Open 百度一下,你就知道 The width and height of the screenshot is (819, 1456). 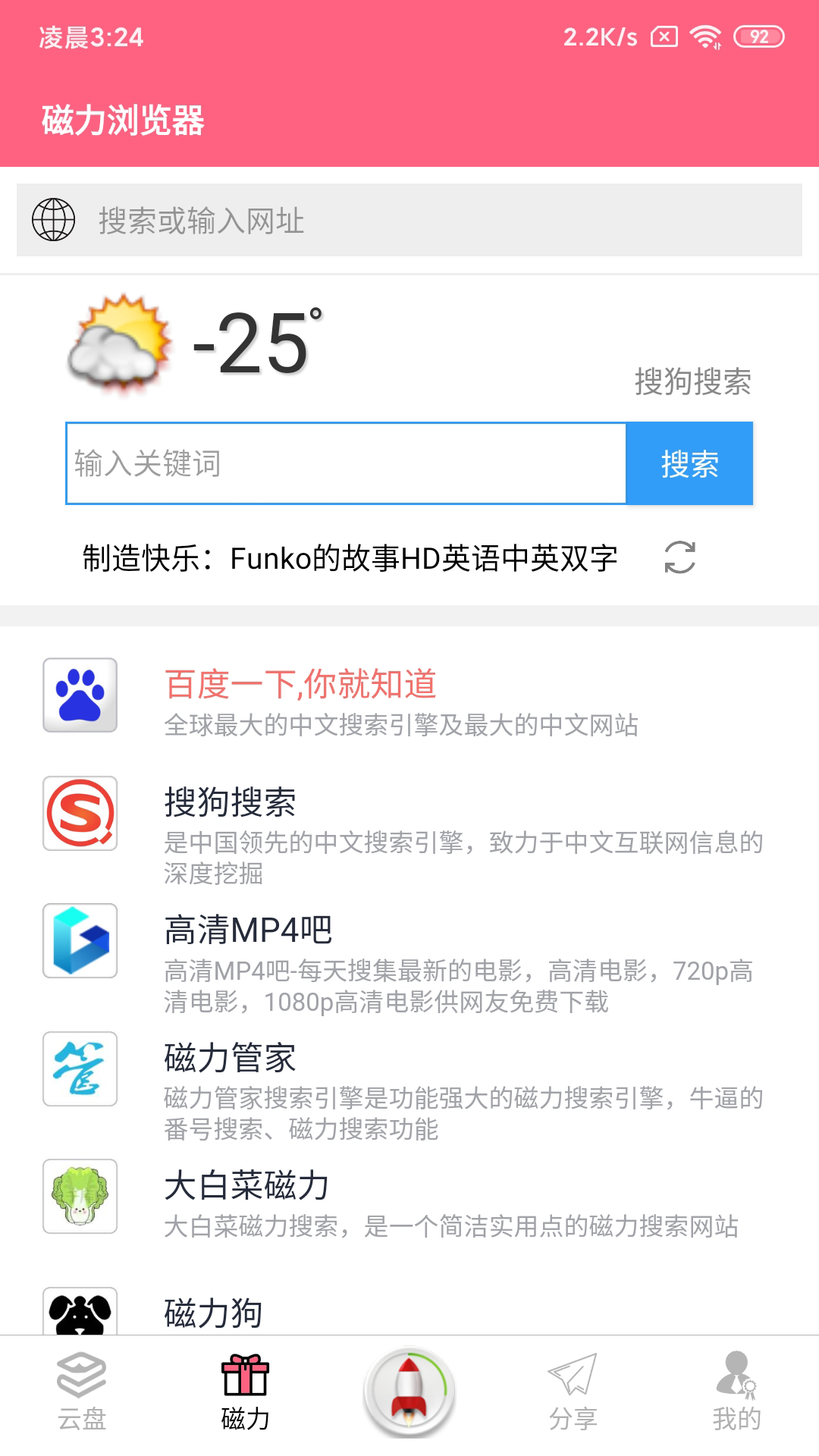(409, 697)
